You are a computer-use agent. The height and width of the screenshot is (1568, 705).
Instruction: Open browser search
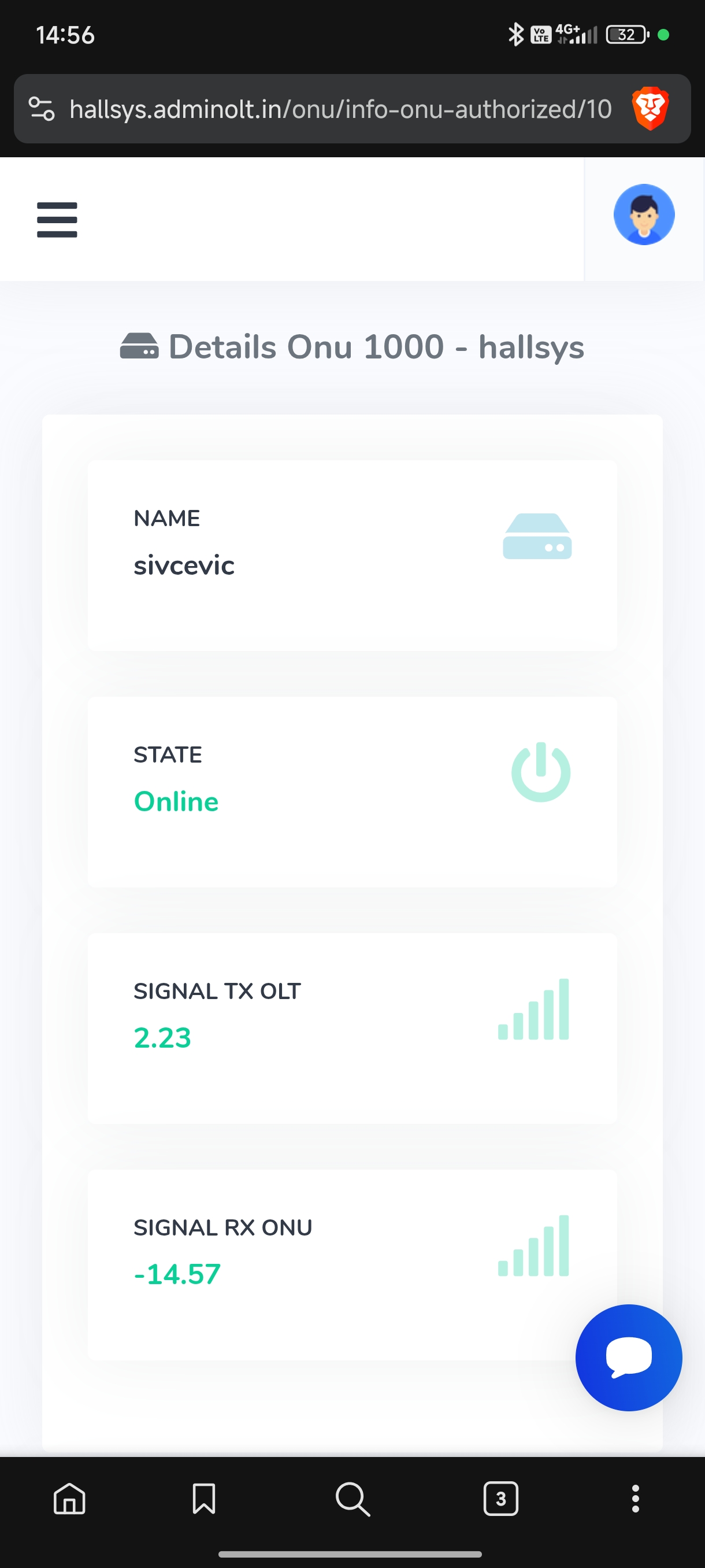352,1498
